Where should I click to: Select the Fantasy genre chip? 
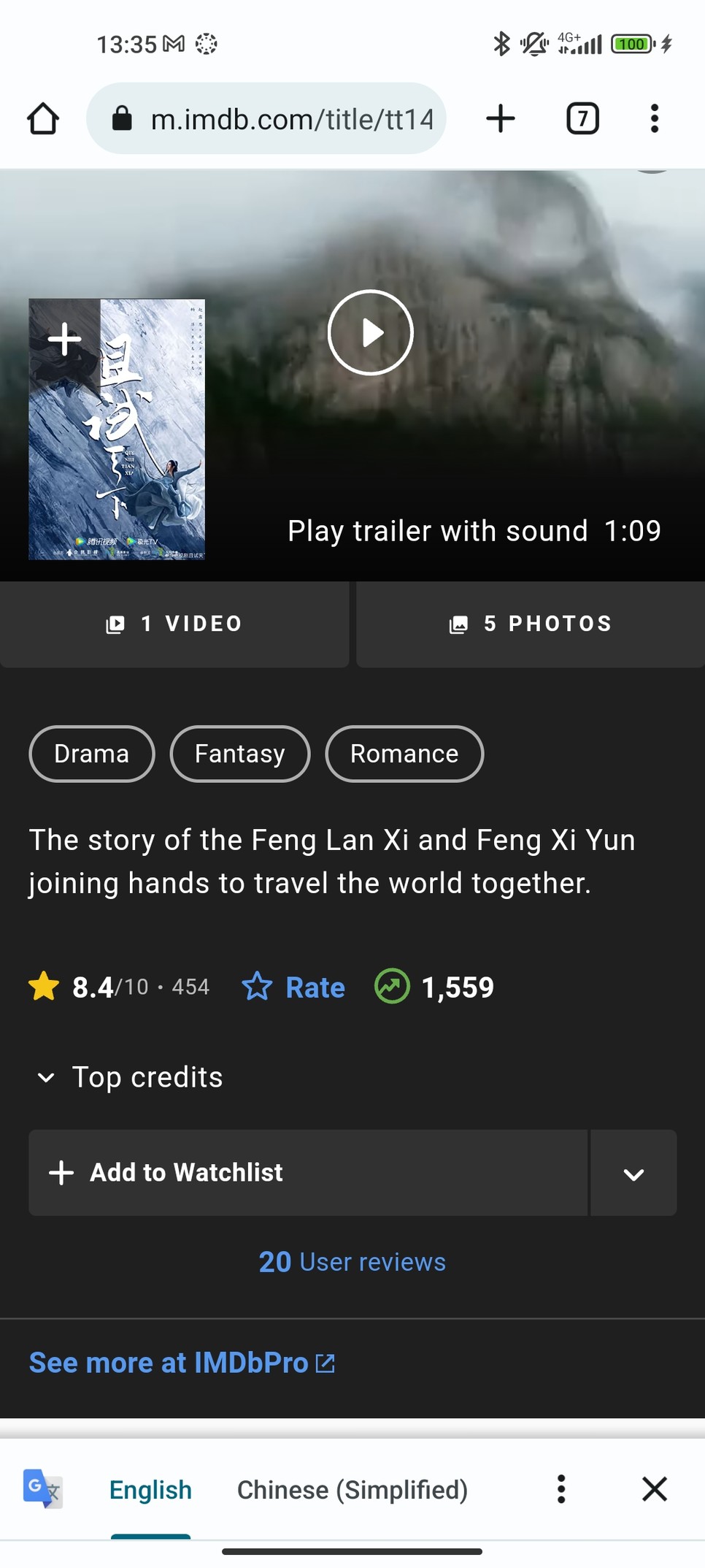[x=240, y=754]
